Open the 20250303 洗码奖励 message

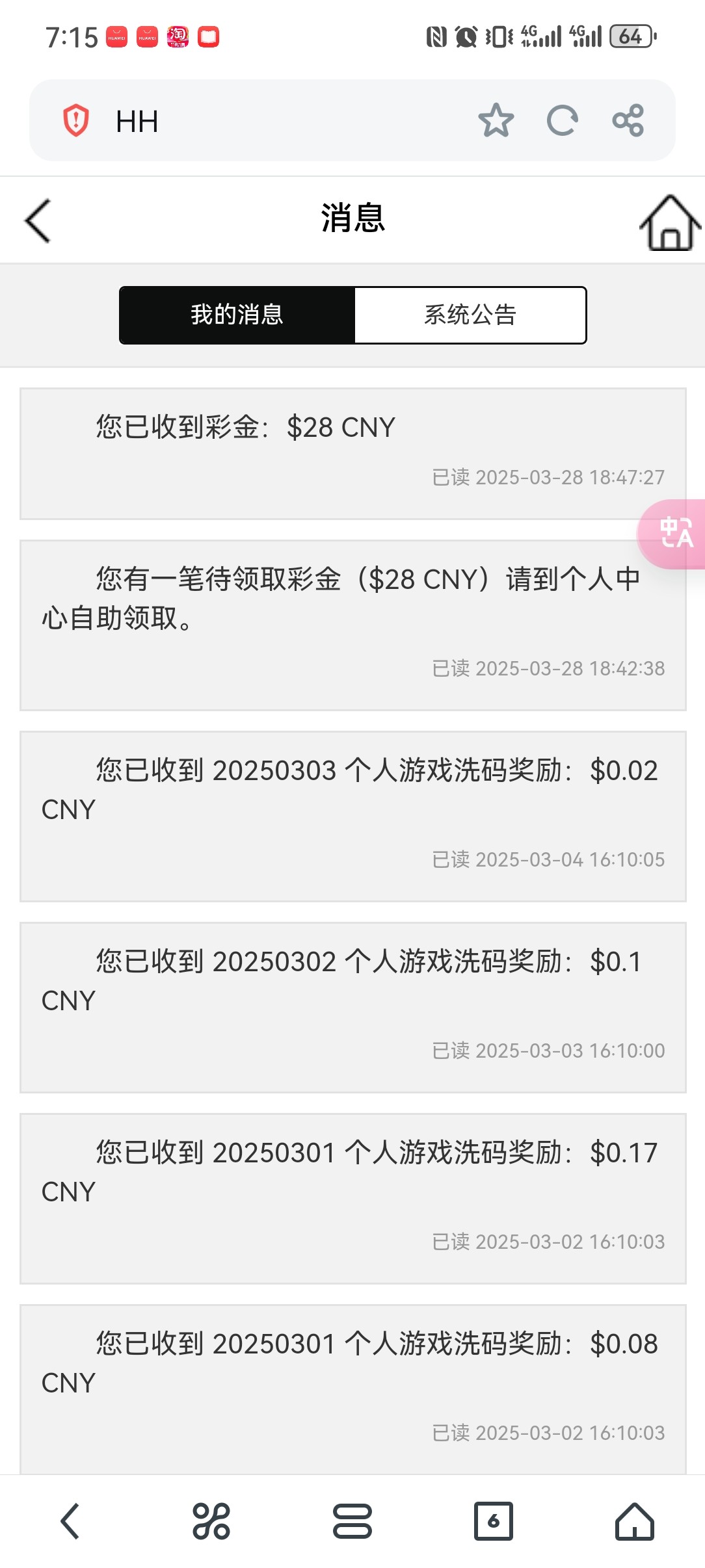(352, 815)
